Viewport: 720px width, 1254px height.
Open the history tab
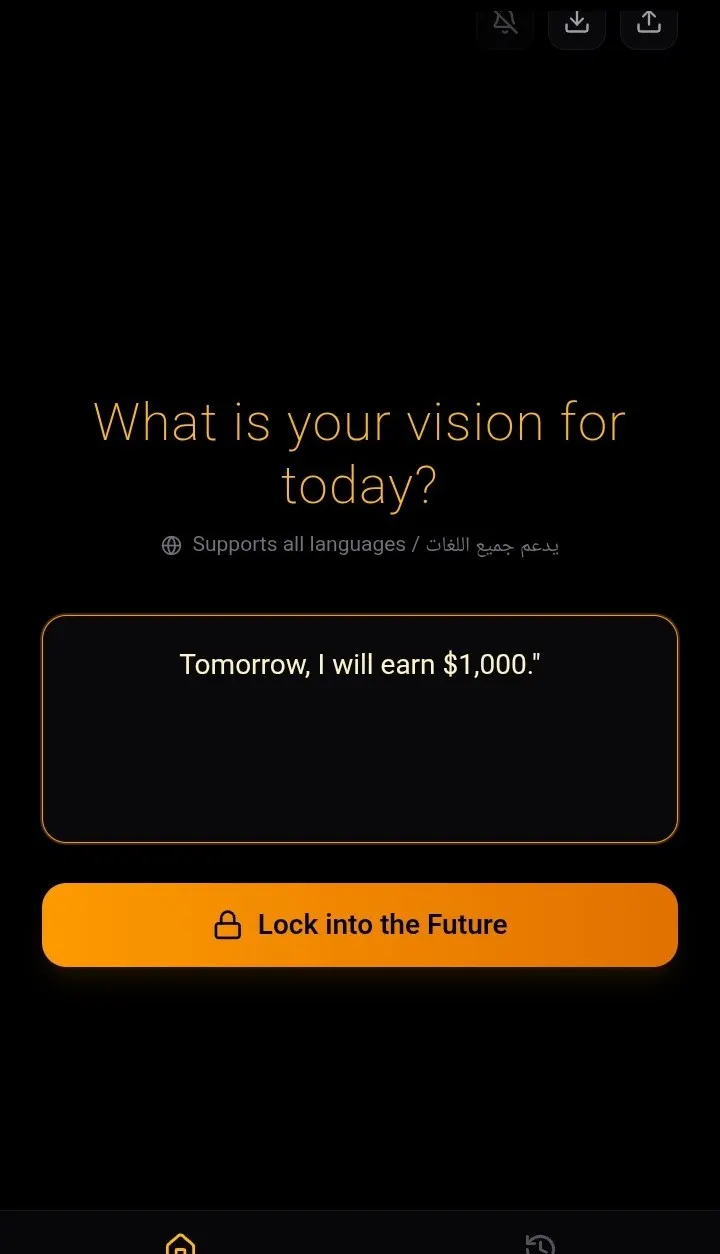click(540, 1243)
